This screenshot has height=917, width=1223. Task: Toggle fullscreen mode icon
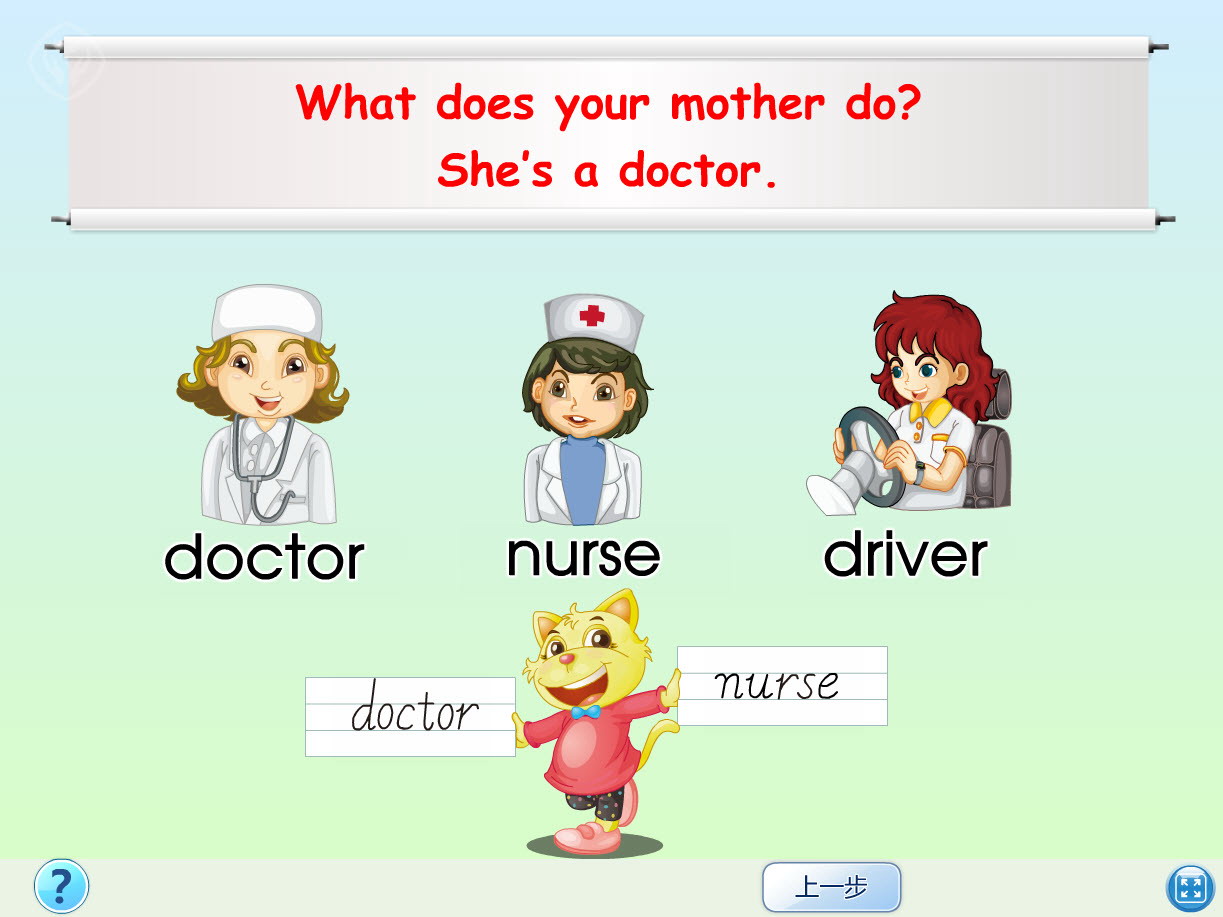[x=1190, y=887]
